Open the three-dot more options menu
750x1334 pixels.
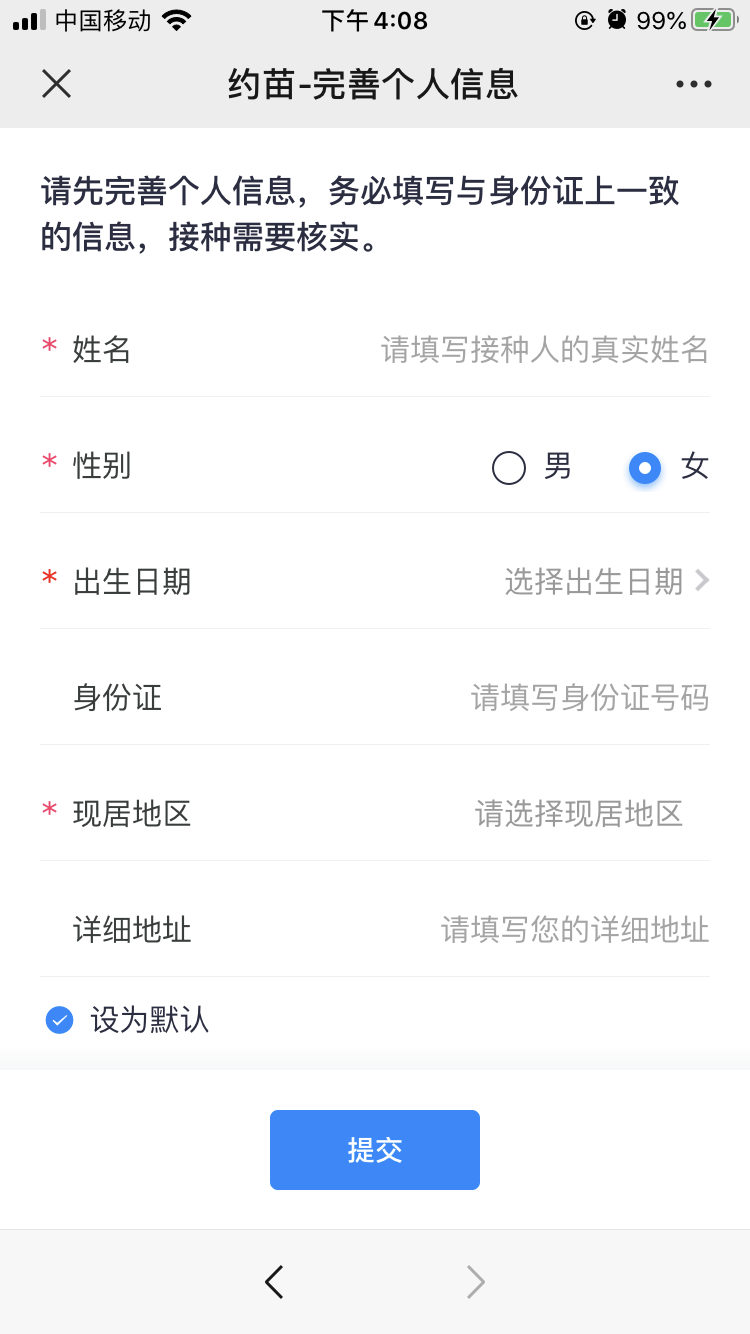point(693,84)
